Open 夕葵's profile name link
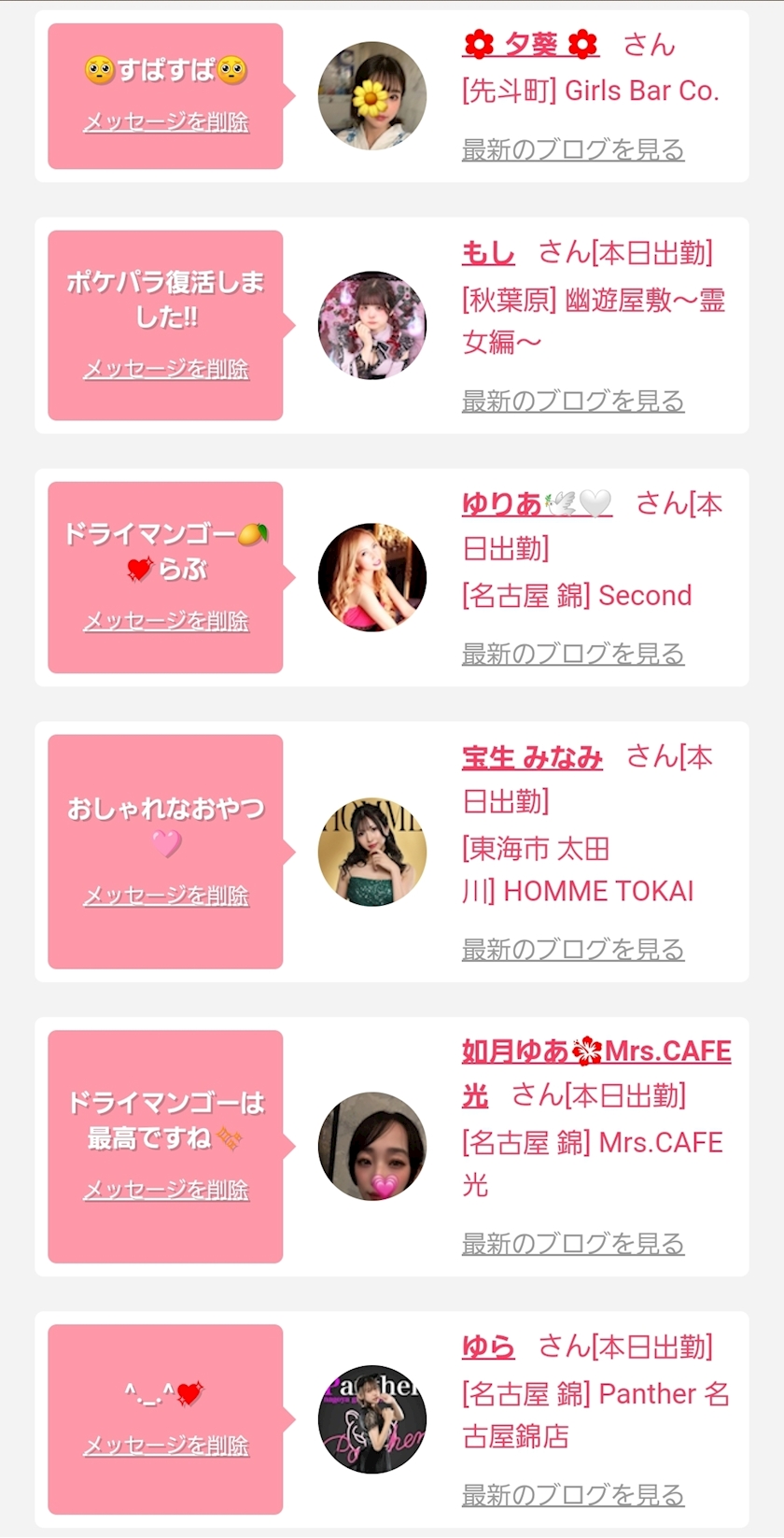Viewport: 784px width, 1538px height. [x=530, y=44]
